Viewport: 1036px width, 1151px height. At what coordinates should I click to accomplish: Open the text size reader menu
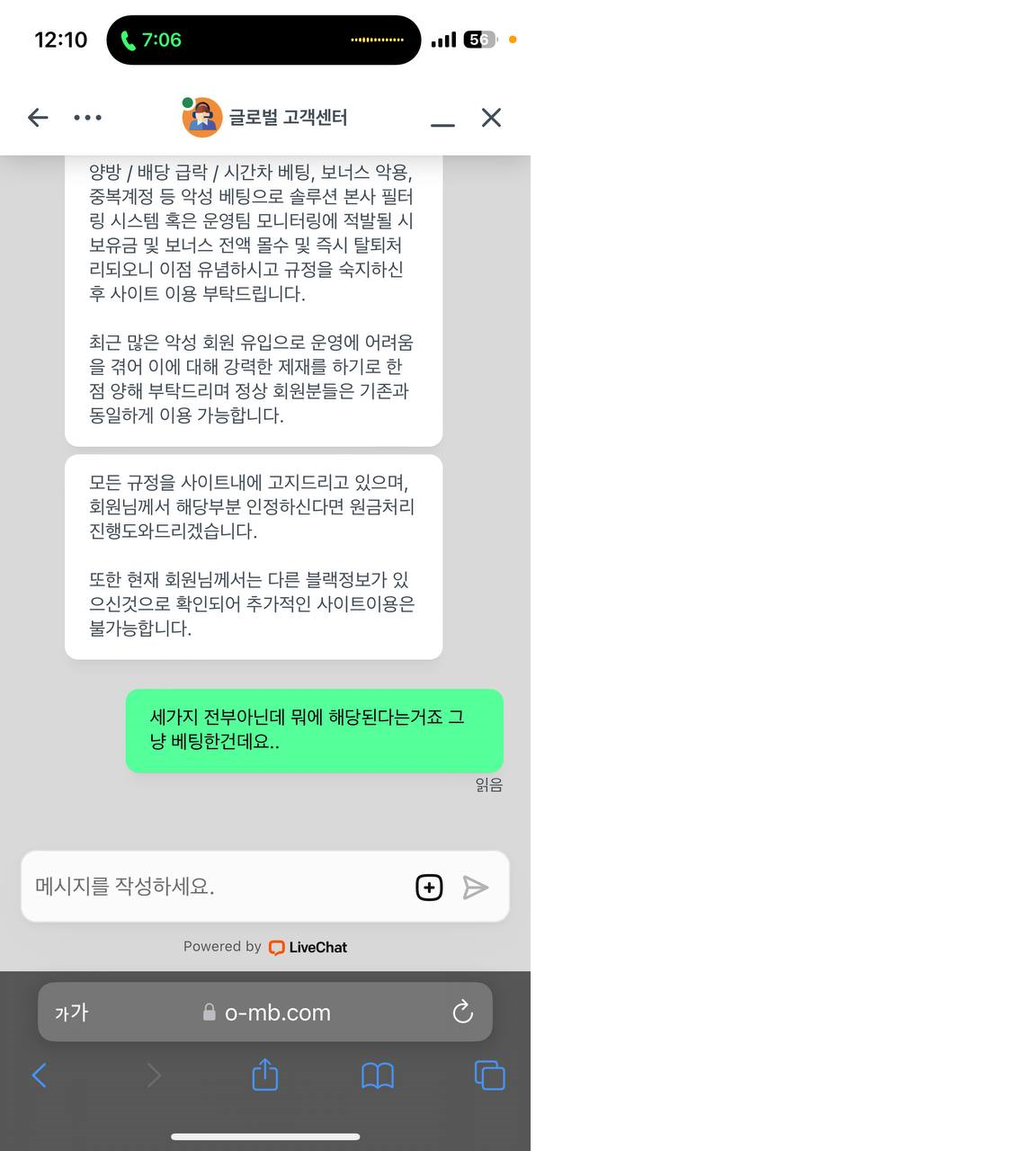pos(72,1013)
